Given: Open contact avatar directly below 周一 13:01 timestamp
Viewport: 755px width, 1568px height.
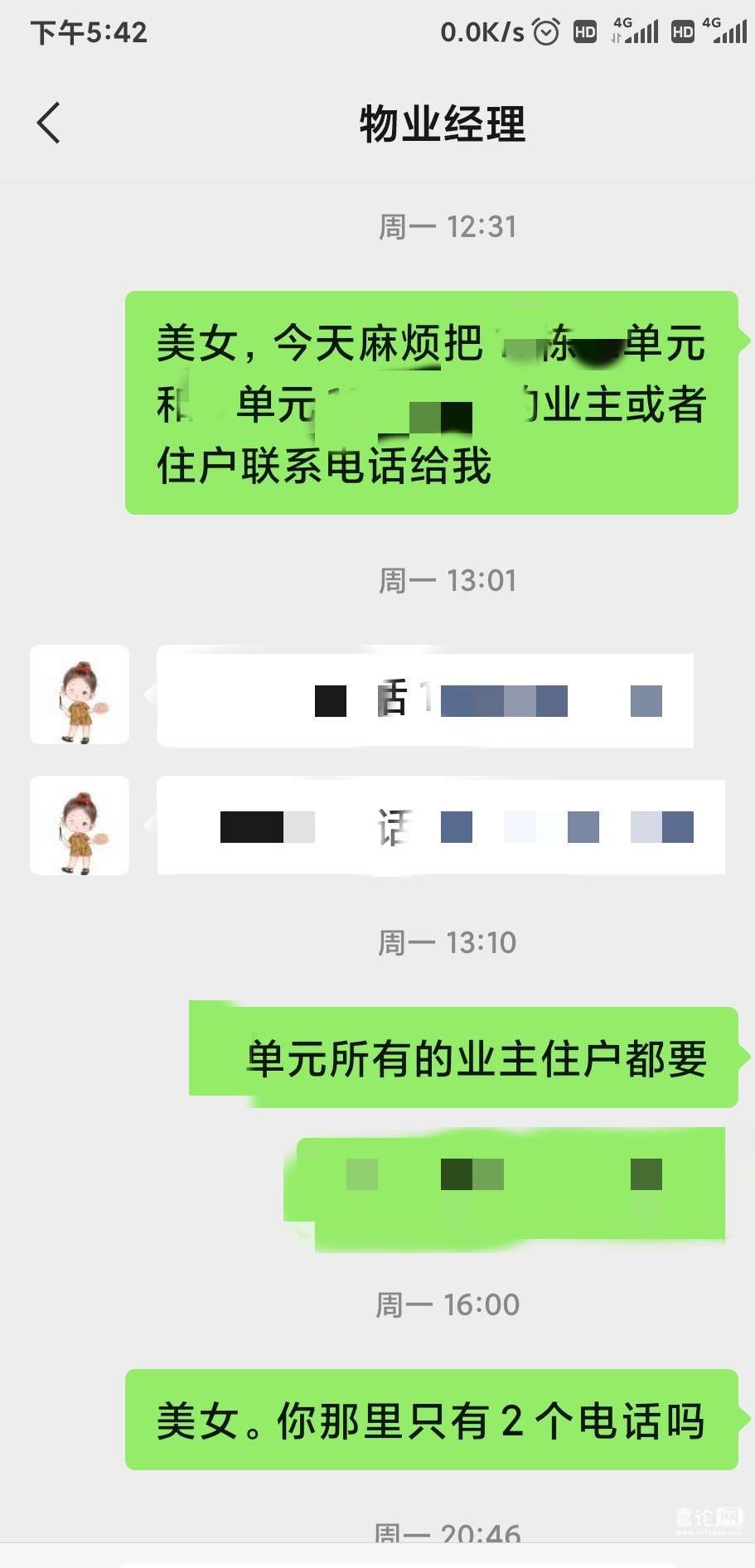Looking at the screenshot, I should pyautogui.click(x=80, y=694).
